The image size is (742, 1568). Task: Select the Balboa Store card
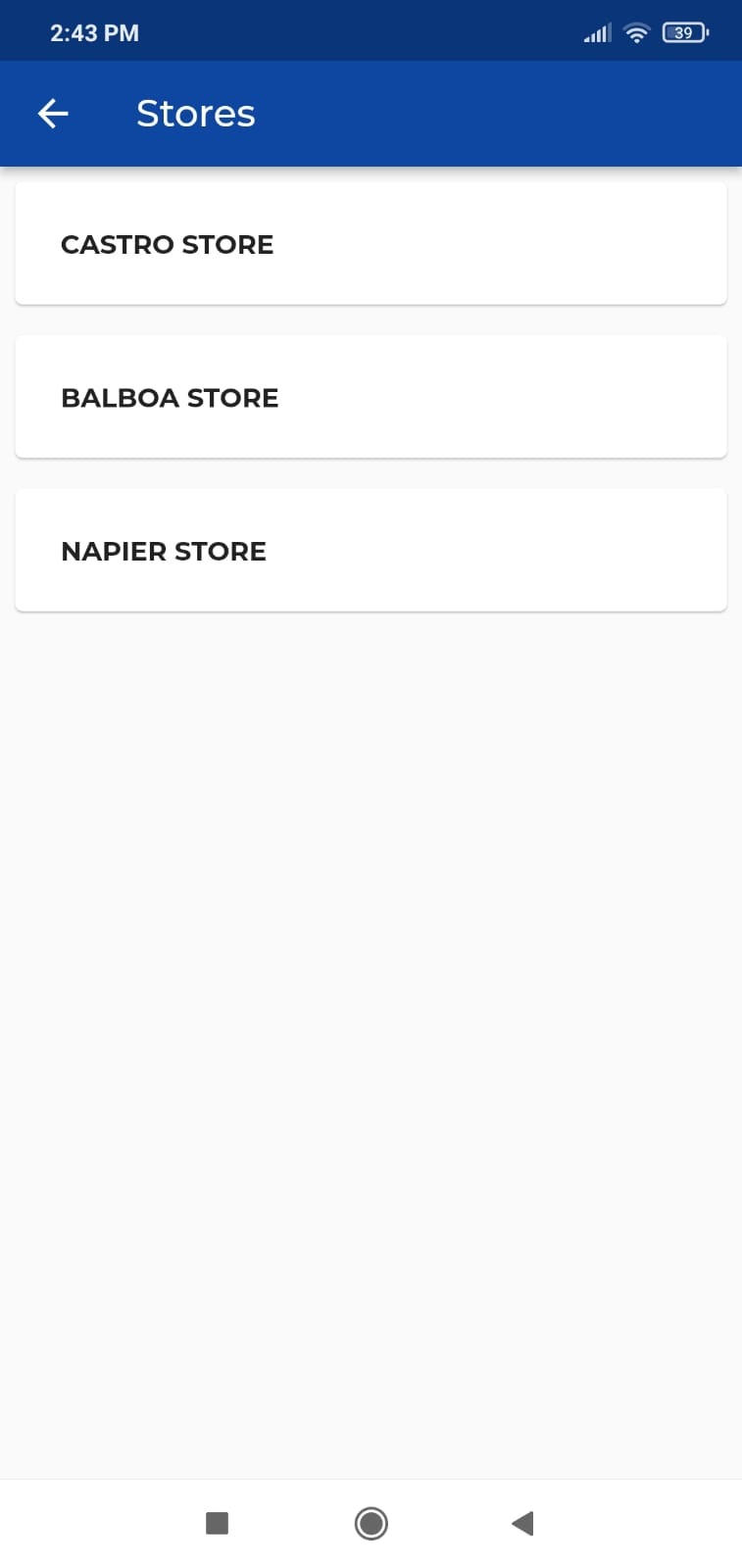[371, 397]
